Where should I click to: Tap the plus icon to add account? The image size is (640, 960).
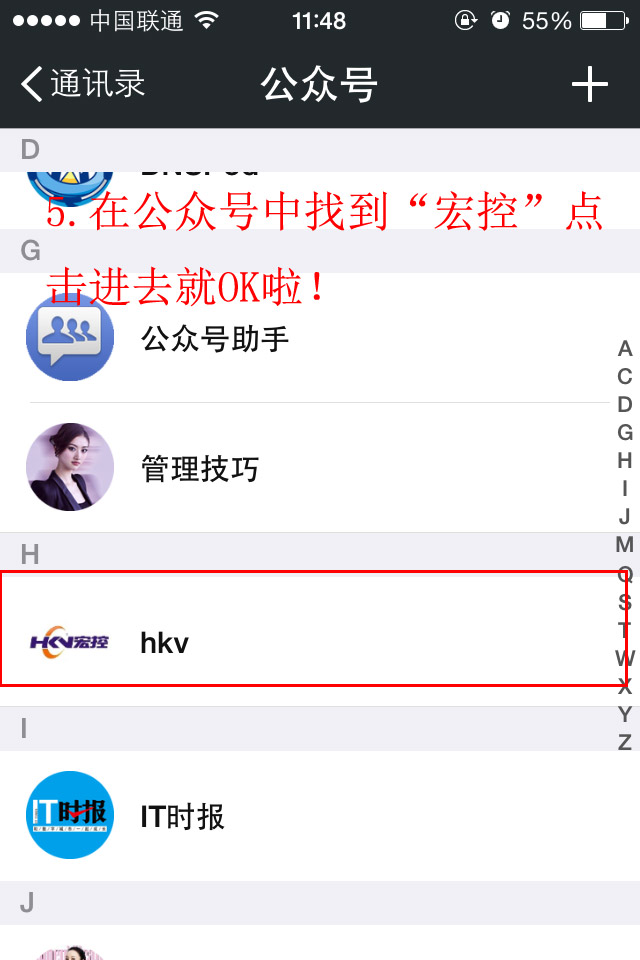coord(589,85)
